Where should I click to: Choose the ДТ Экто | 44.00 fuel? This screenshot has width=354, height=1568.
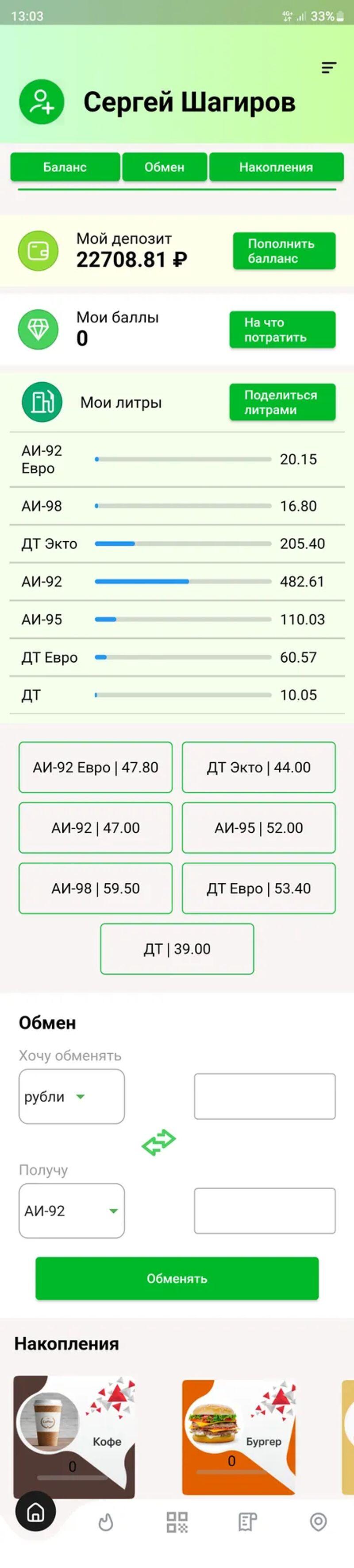258,767
